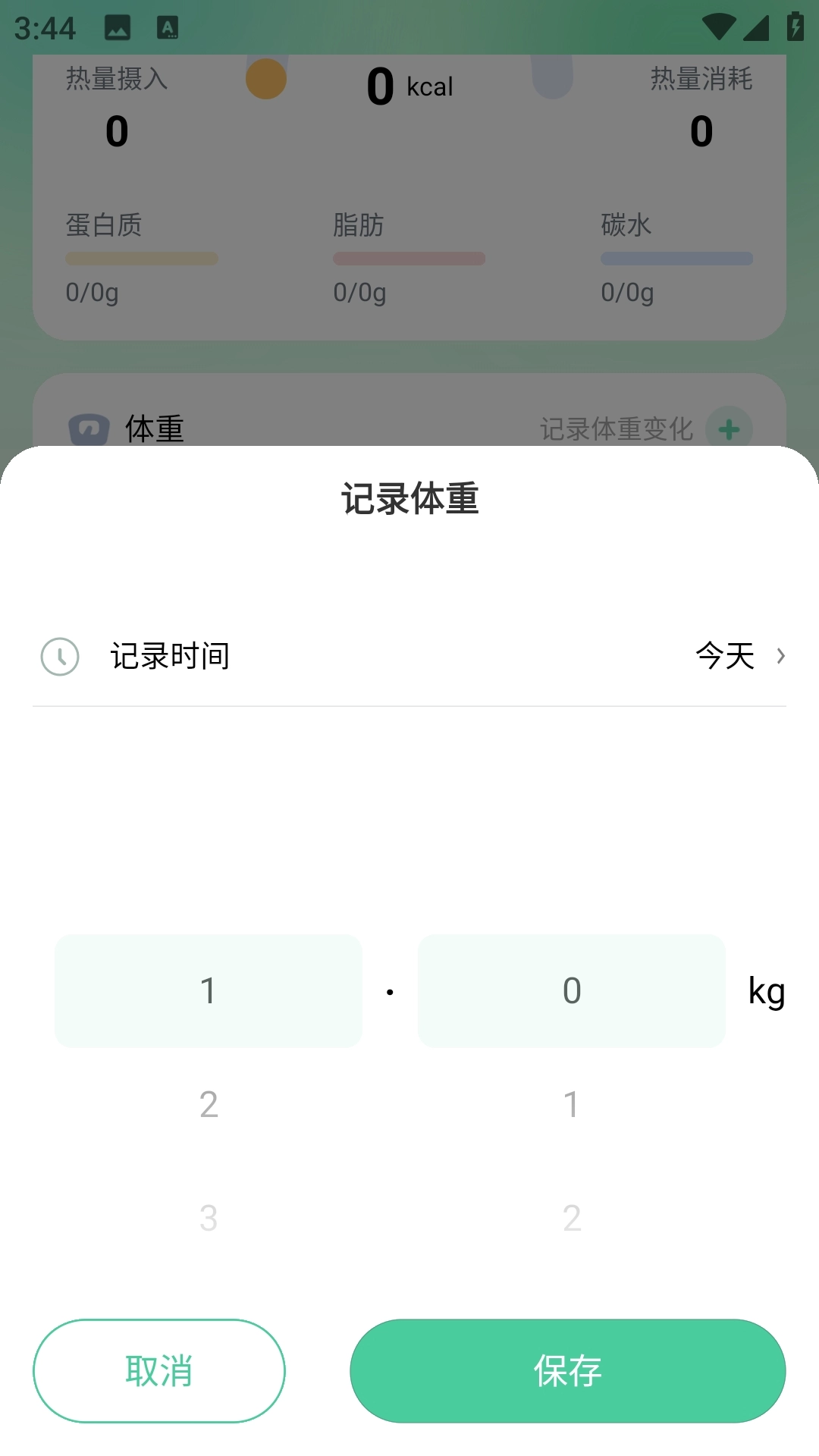
Task: Click the keyboard notification icon in status bar
Action: click(167, 28)
